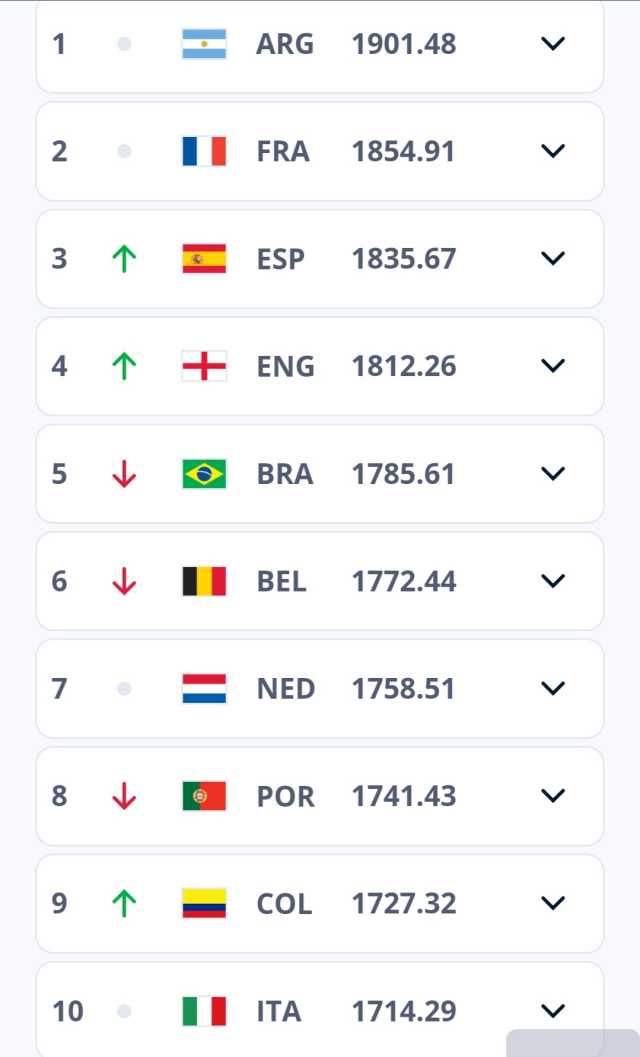This screenshot has height=1057, width=640.
Task: Show details for BRA
Action: [x=552, y=473]
